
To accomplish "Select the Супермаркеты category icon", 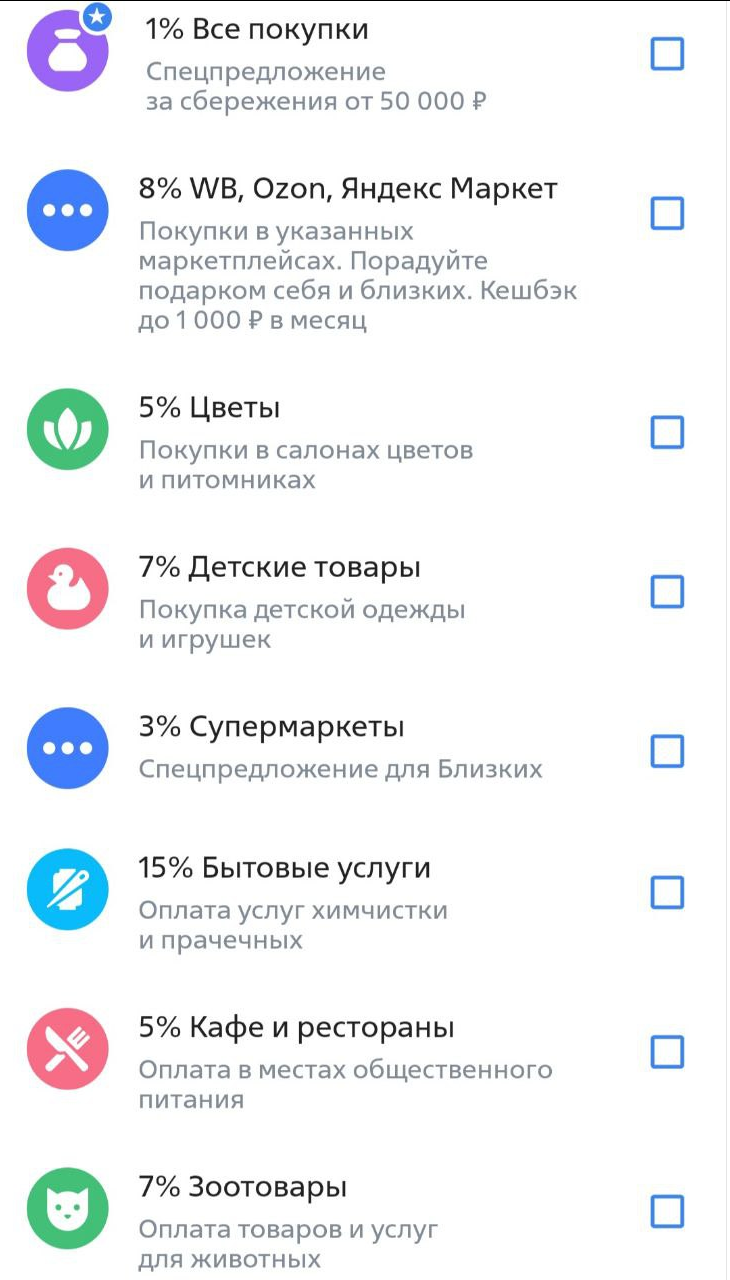I will pos(67,747).
